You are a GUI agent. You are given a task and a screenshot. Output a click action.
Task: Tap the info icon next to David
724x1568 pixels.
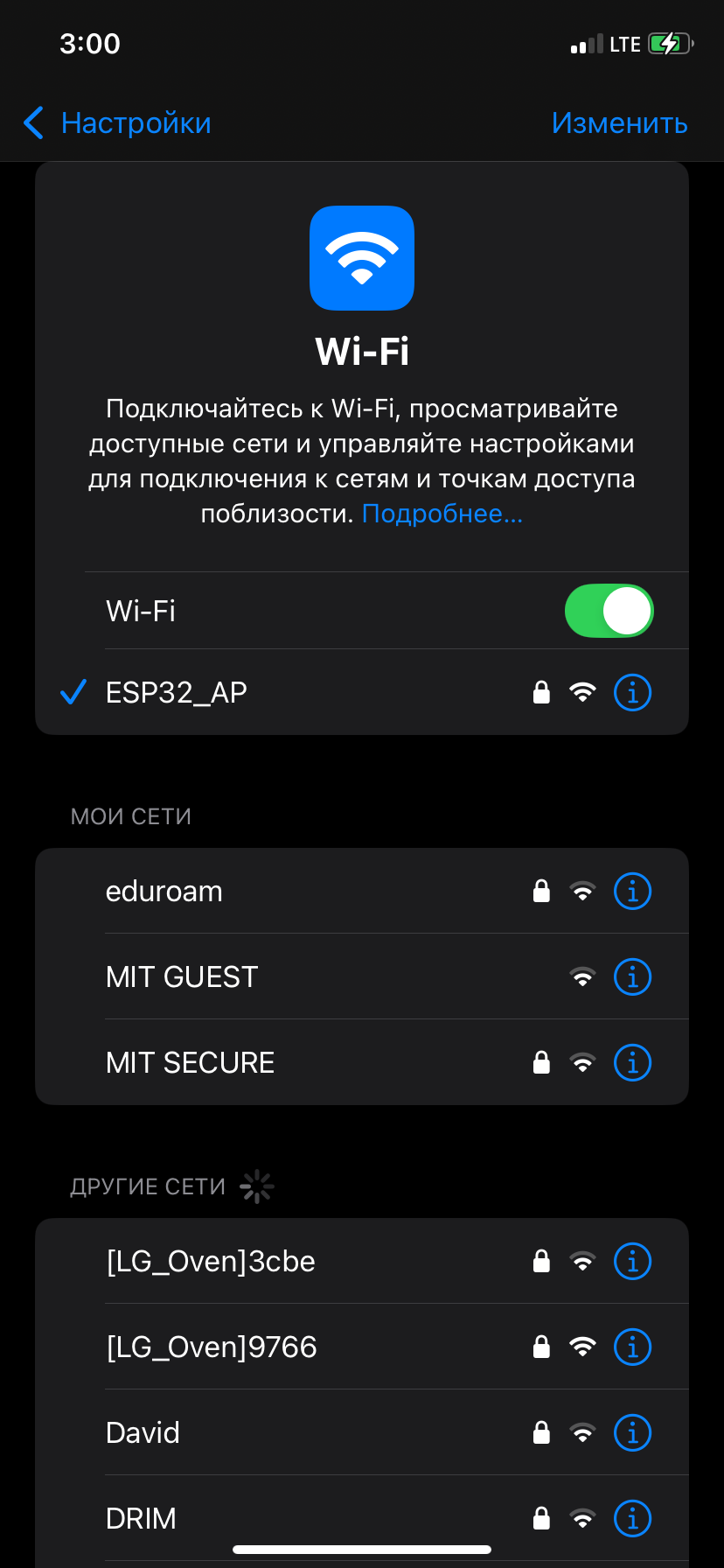[632, 1432]
